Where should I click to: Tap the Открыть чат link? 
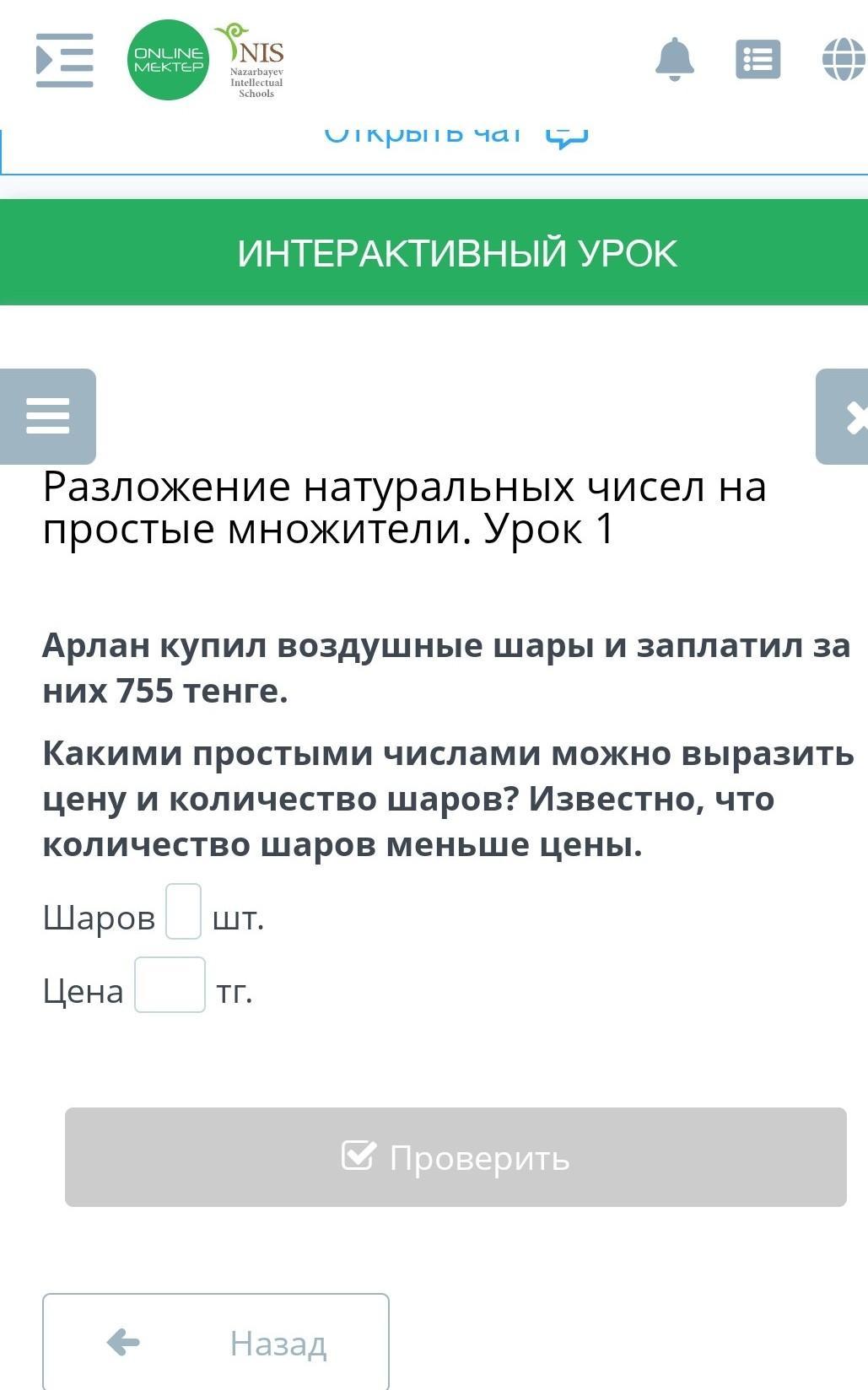[x=456, y=135]
